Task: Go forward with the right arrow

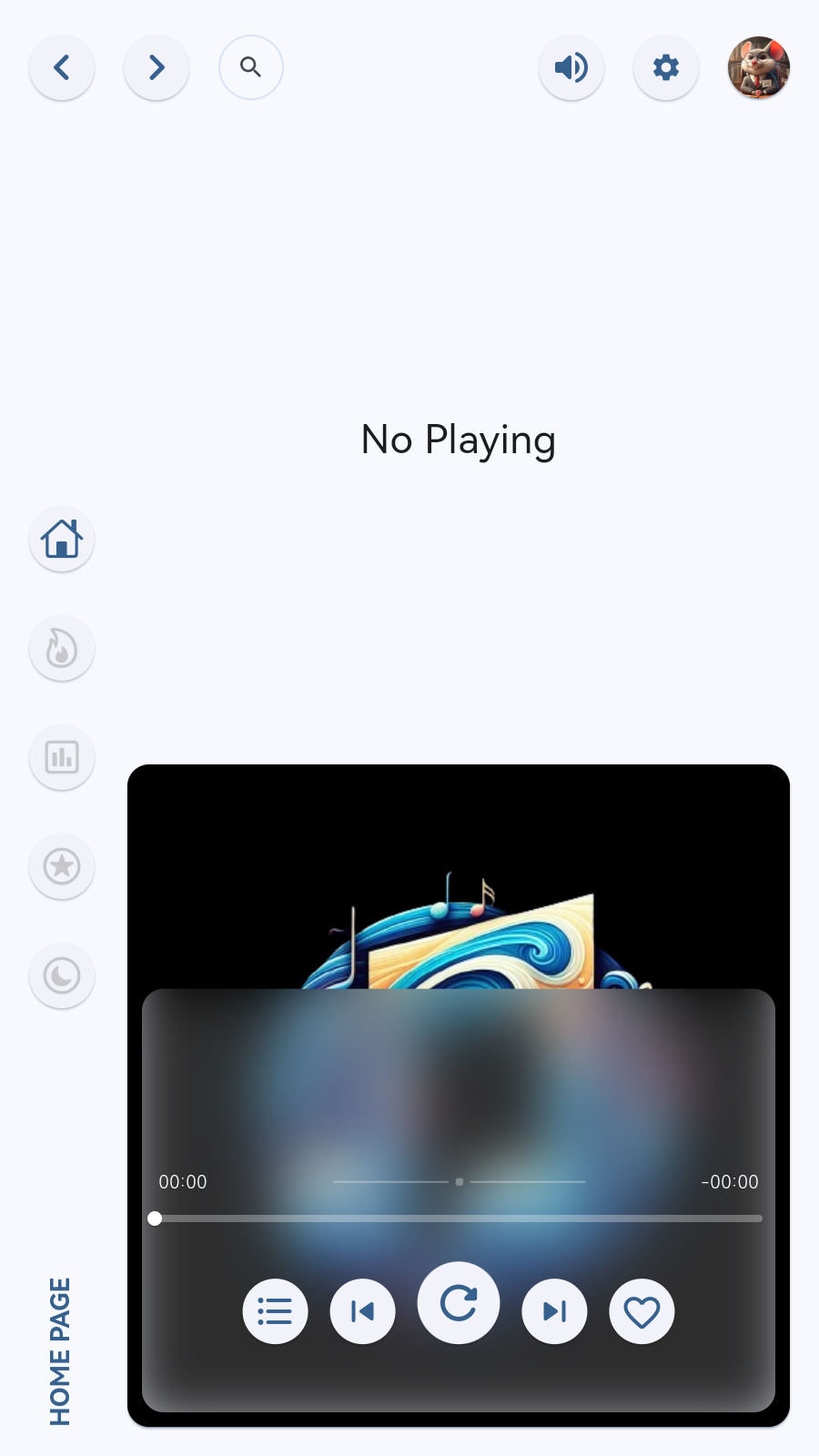Action: tap(157, 67)
